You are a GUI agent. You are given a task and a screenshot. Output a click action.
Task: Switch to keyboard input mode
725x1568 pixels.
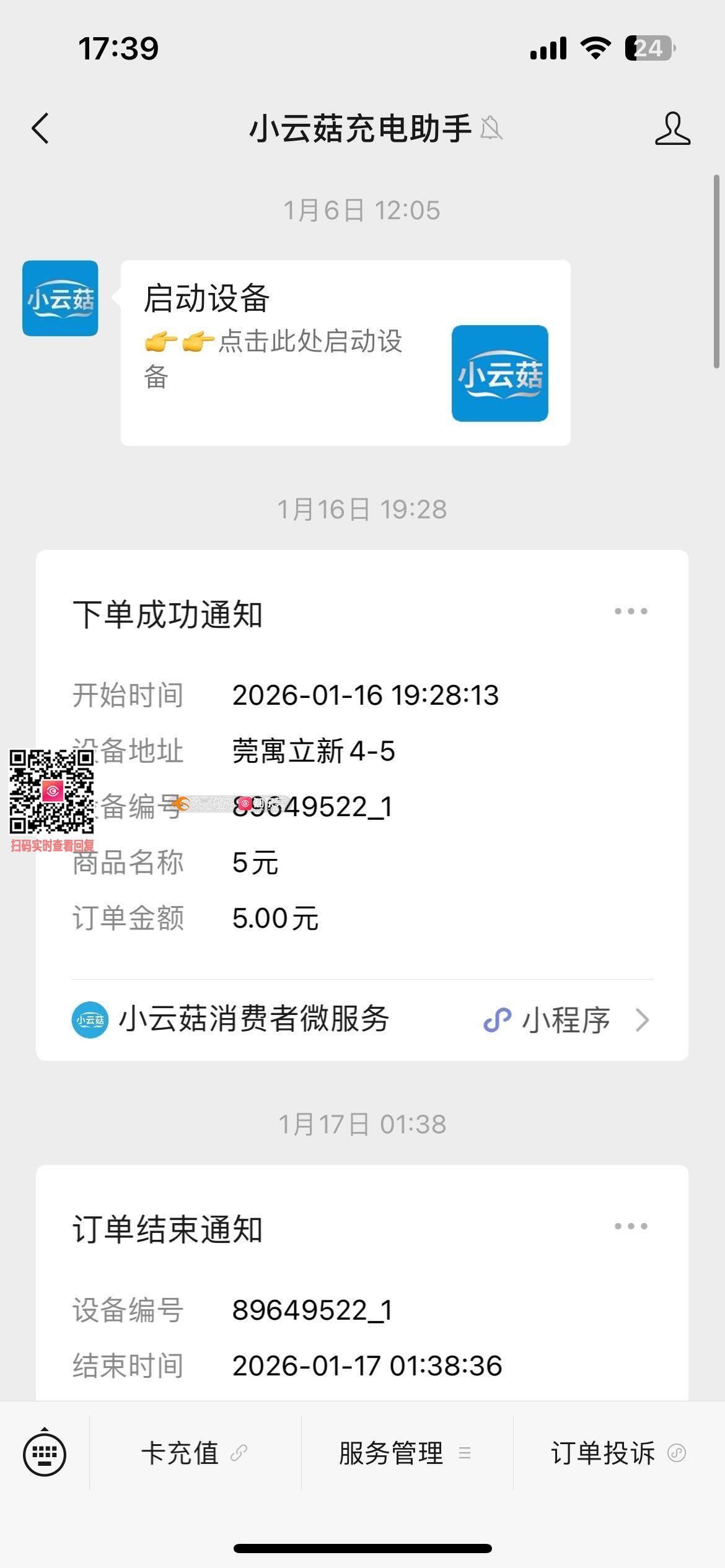[45, 1453]
